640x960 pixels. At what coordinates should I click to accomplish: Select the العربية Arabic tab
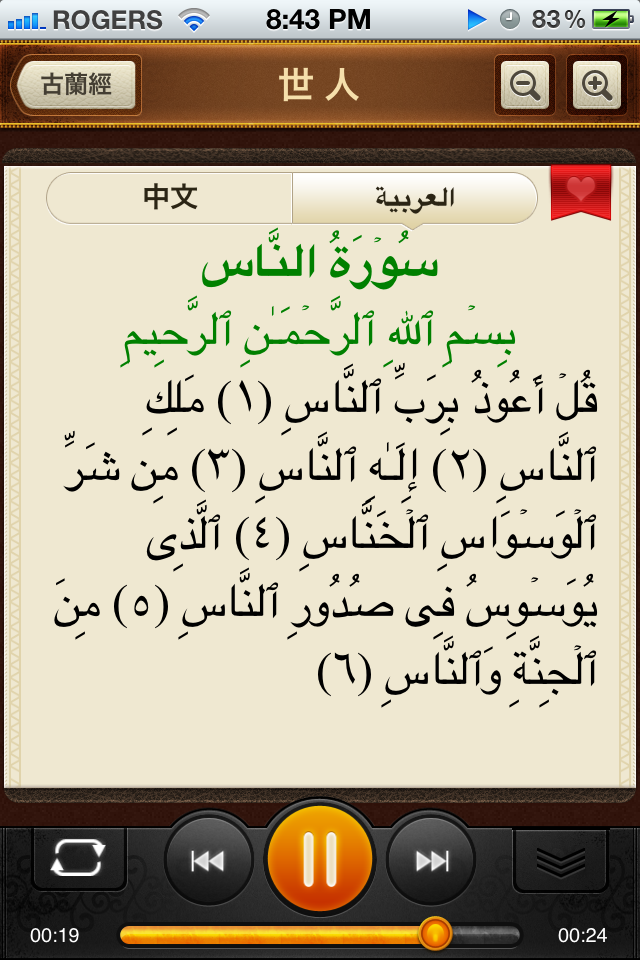[414, 197]
